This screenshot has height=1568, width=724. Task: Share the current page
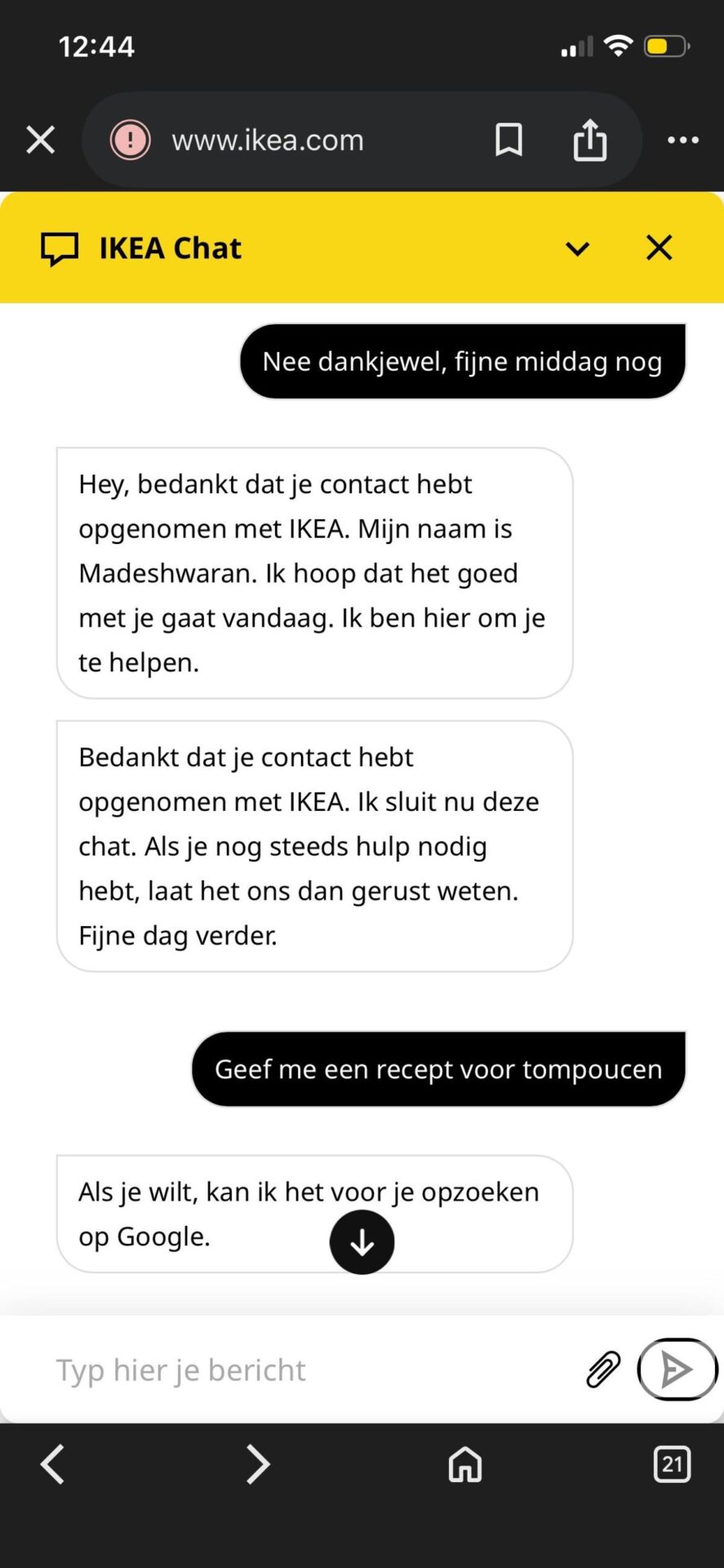(x=589, y=140)
